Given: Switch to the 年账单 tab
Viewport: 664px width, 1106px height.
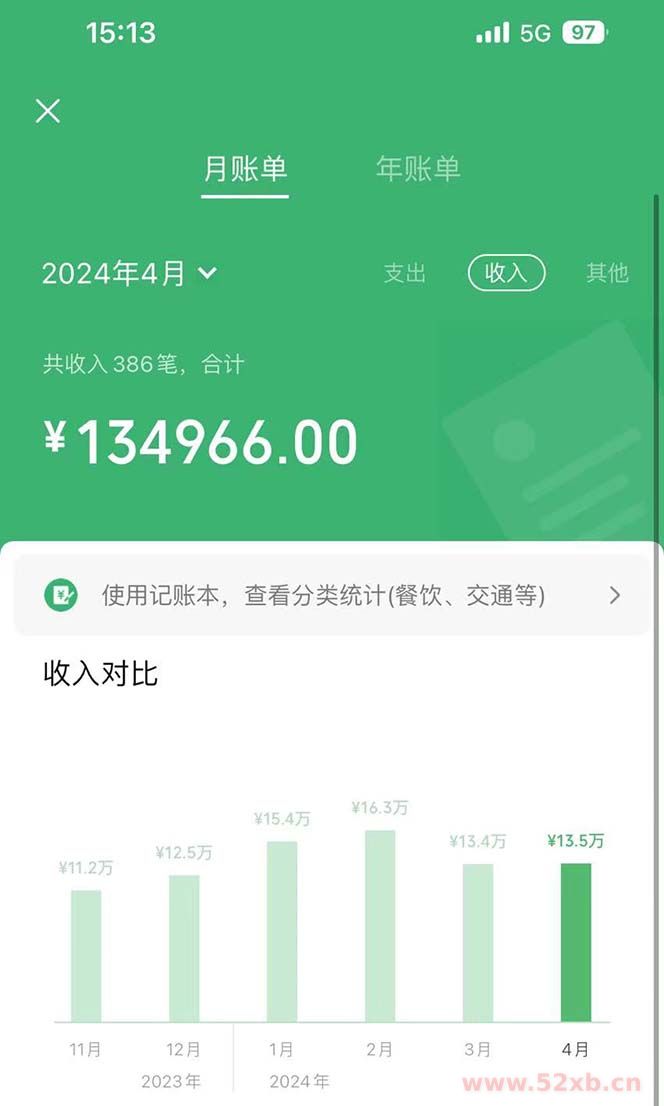Looking at the screenshot, I should pos(418,168).
